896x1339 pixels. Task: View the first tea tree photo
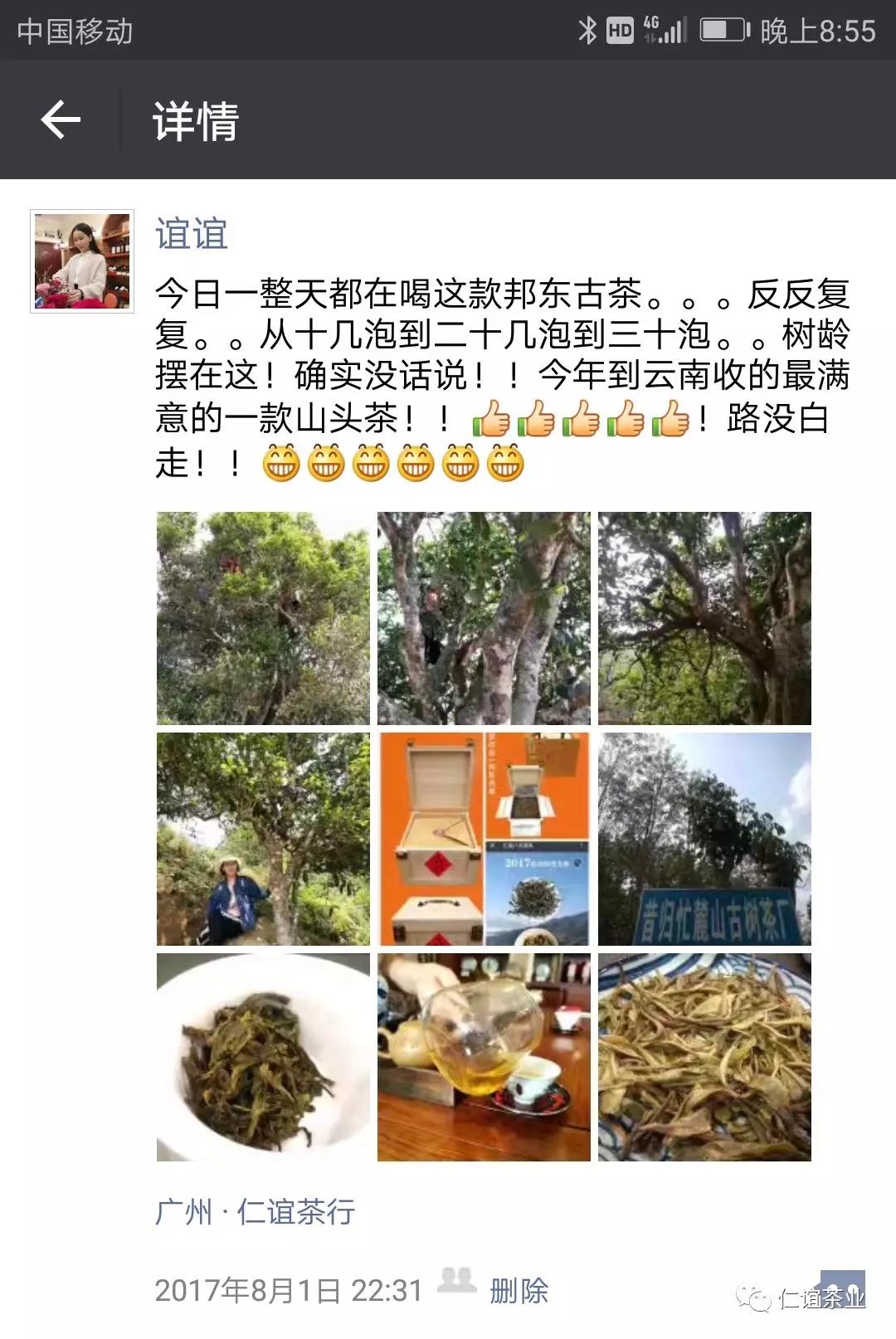[263, 618]
